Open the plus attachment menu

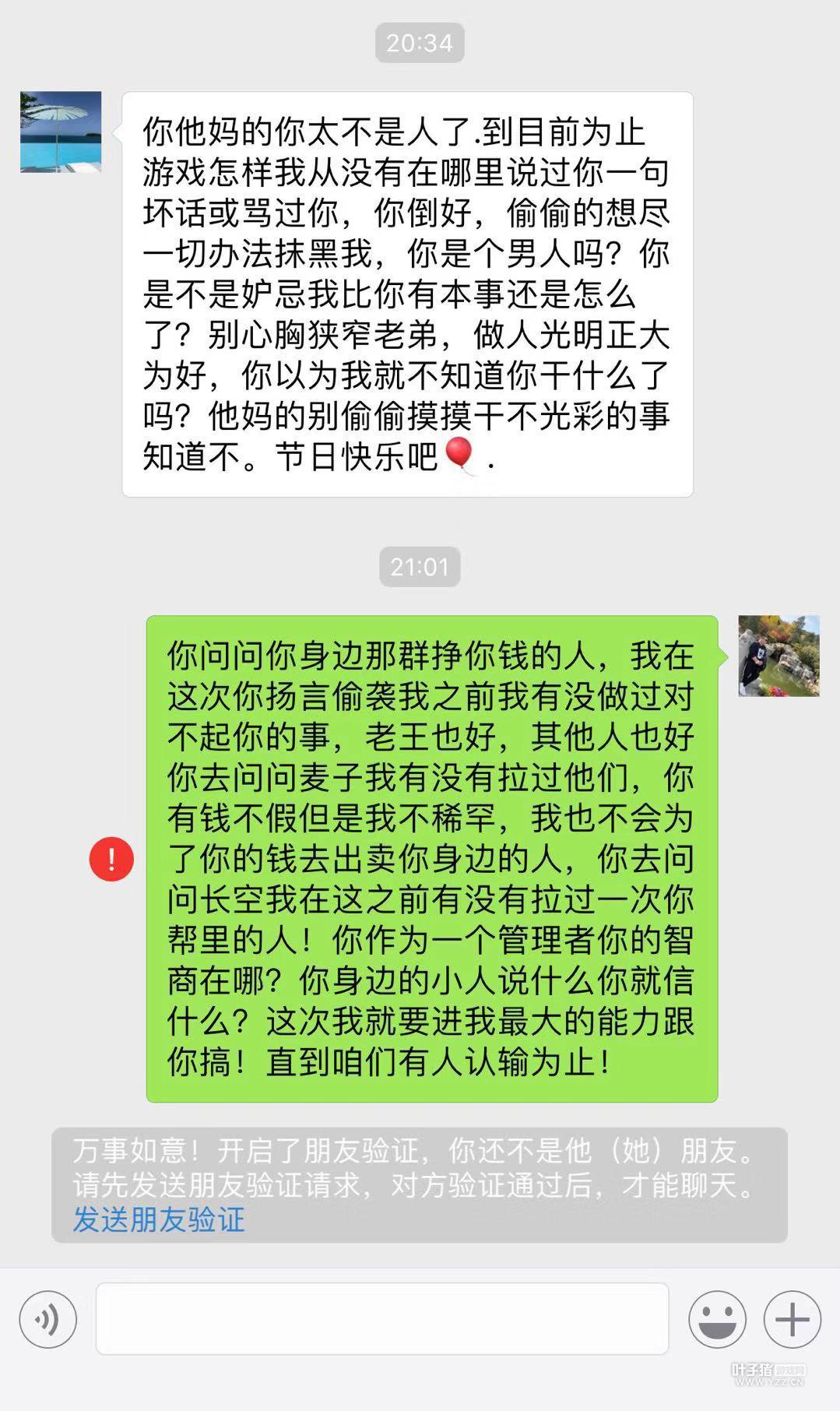click(x=792, y=1319)
